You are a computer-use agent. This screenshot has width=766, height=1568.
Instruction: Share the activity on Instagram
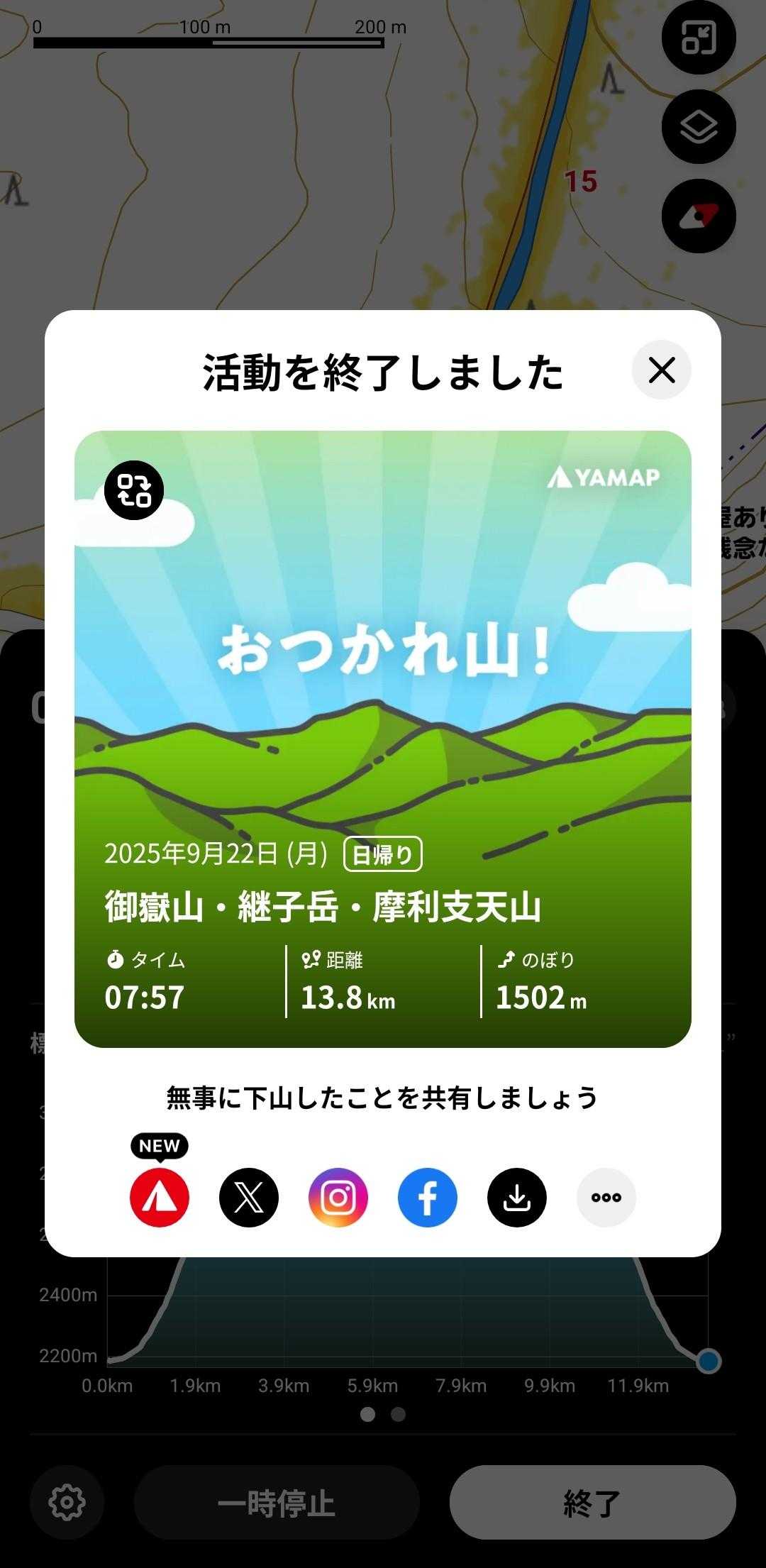pyautogui.click(x=338, y=1198)
